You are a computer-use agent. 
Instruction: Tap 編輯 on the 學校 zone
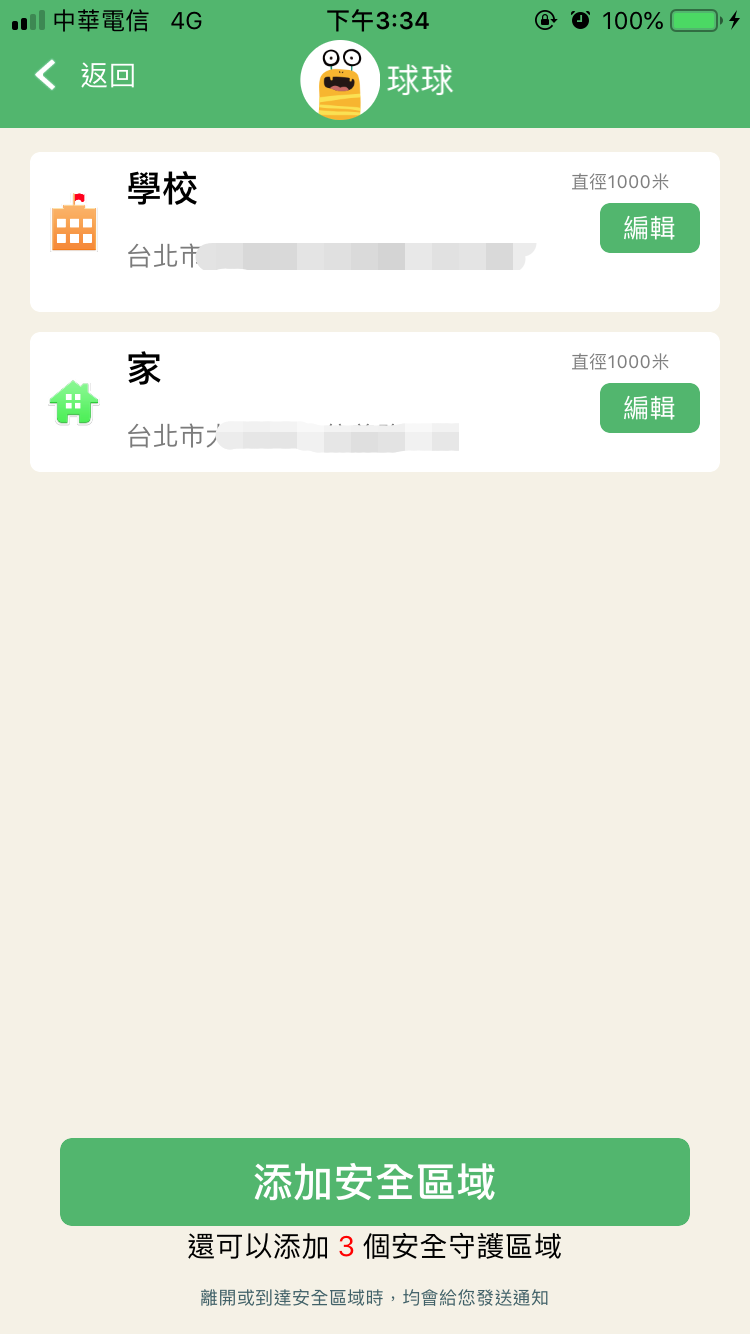[649, 228]
